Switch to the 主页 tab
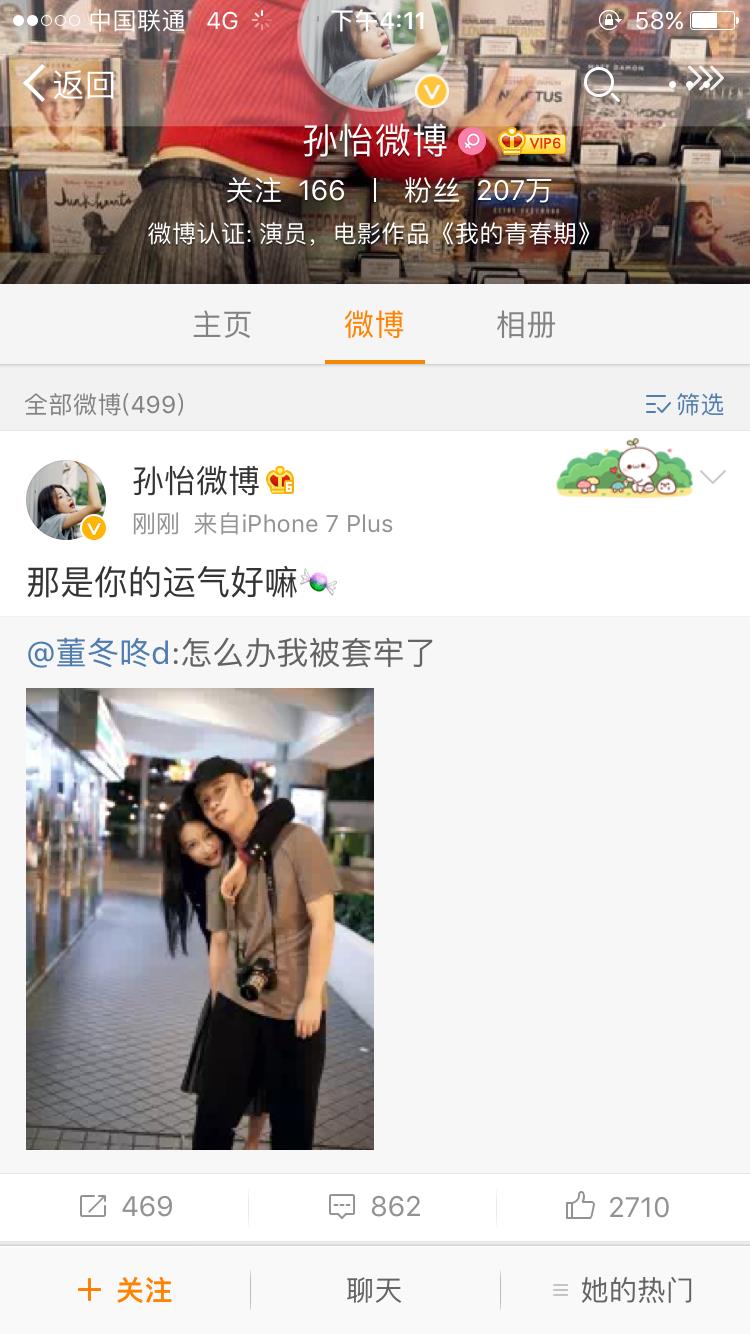The image size is (750, 1334). coord(222,325)
